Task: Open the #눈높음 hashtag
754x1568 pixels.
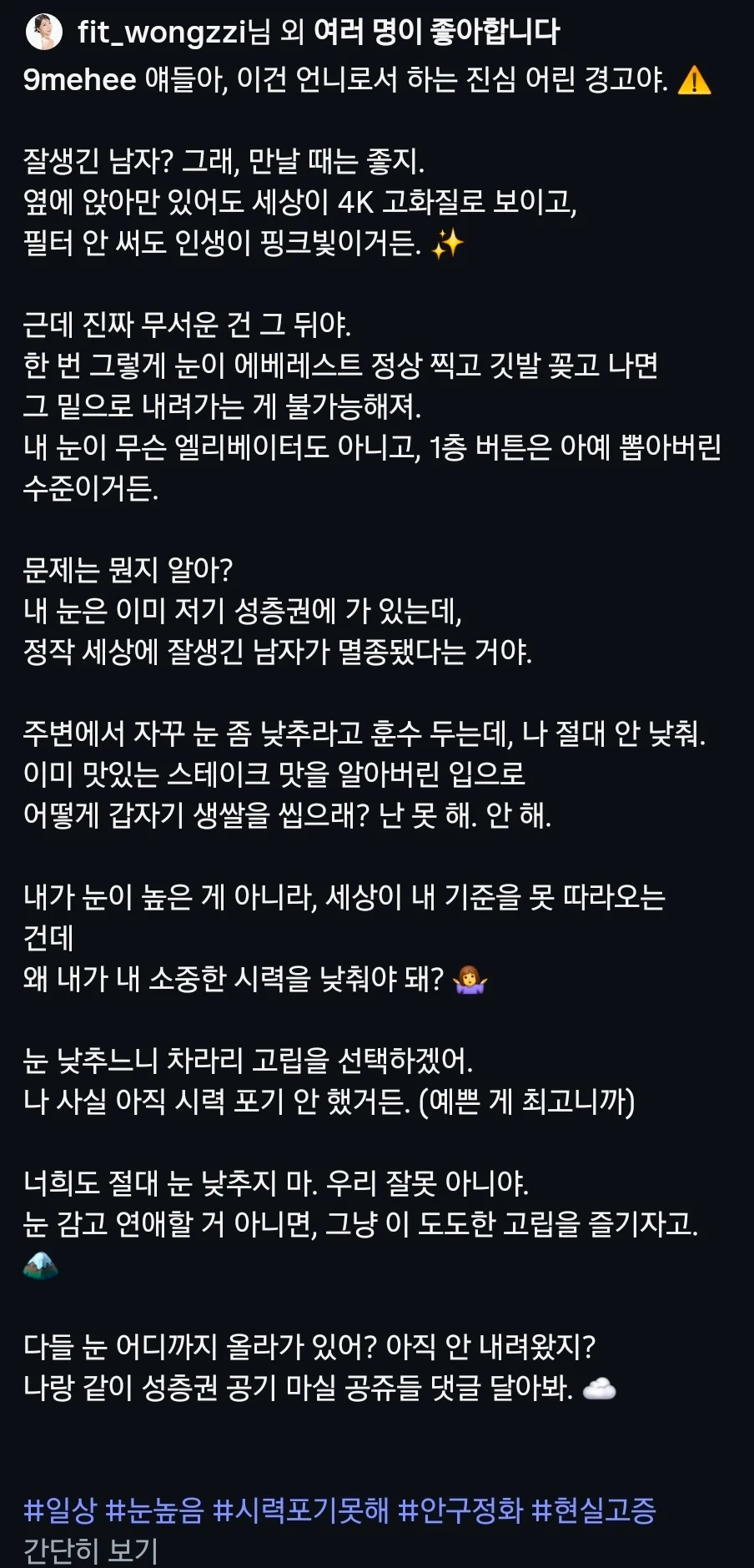Action: [155, 1510]
